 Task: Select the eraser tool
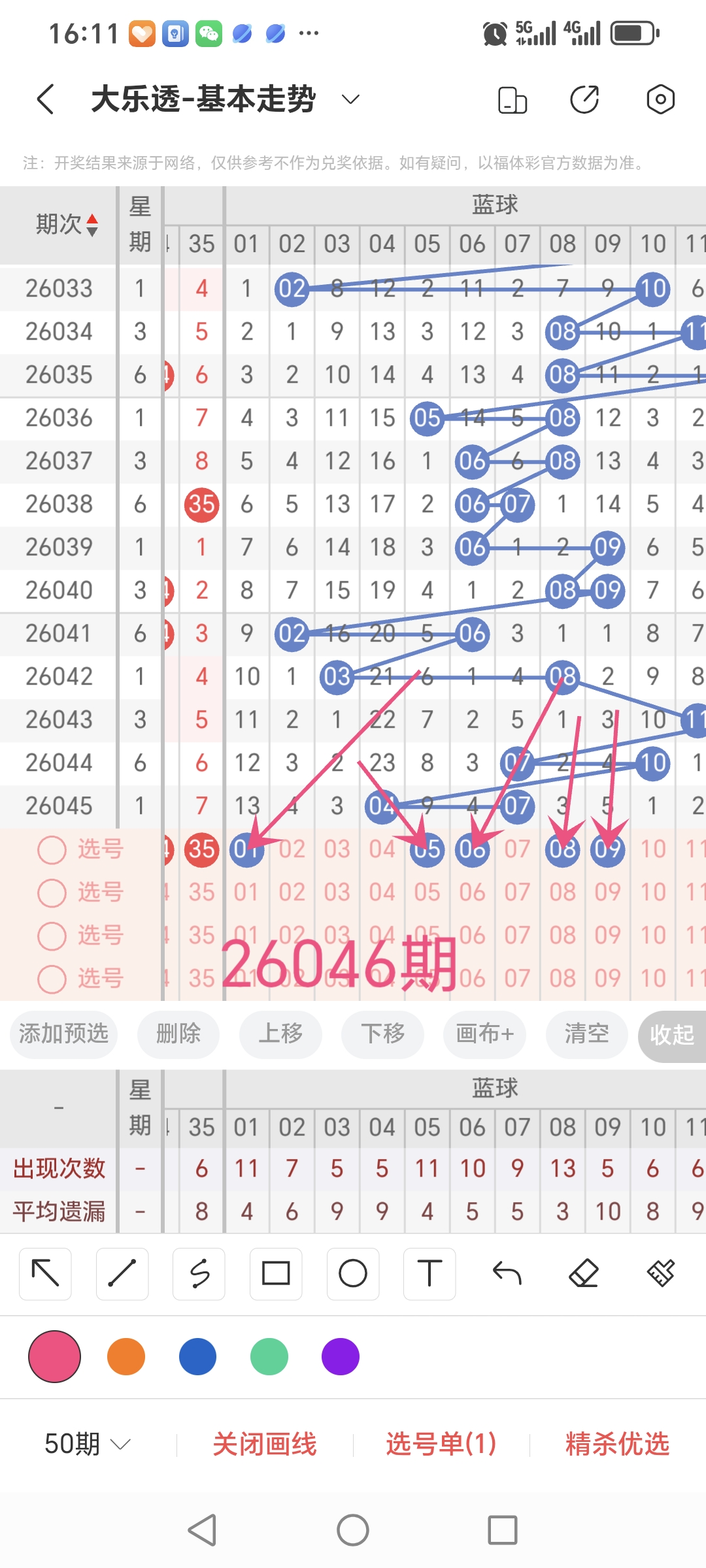point(584,1273)
